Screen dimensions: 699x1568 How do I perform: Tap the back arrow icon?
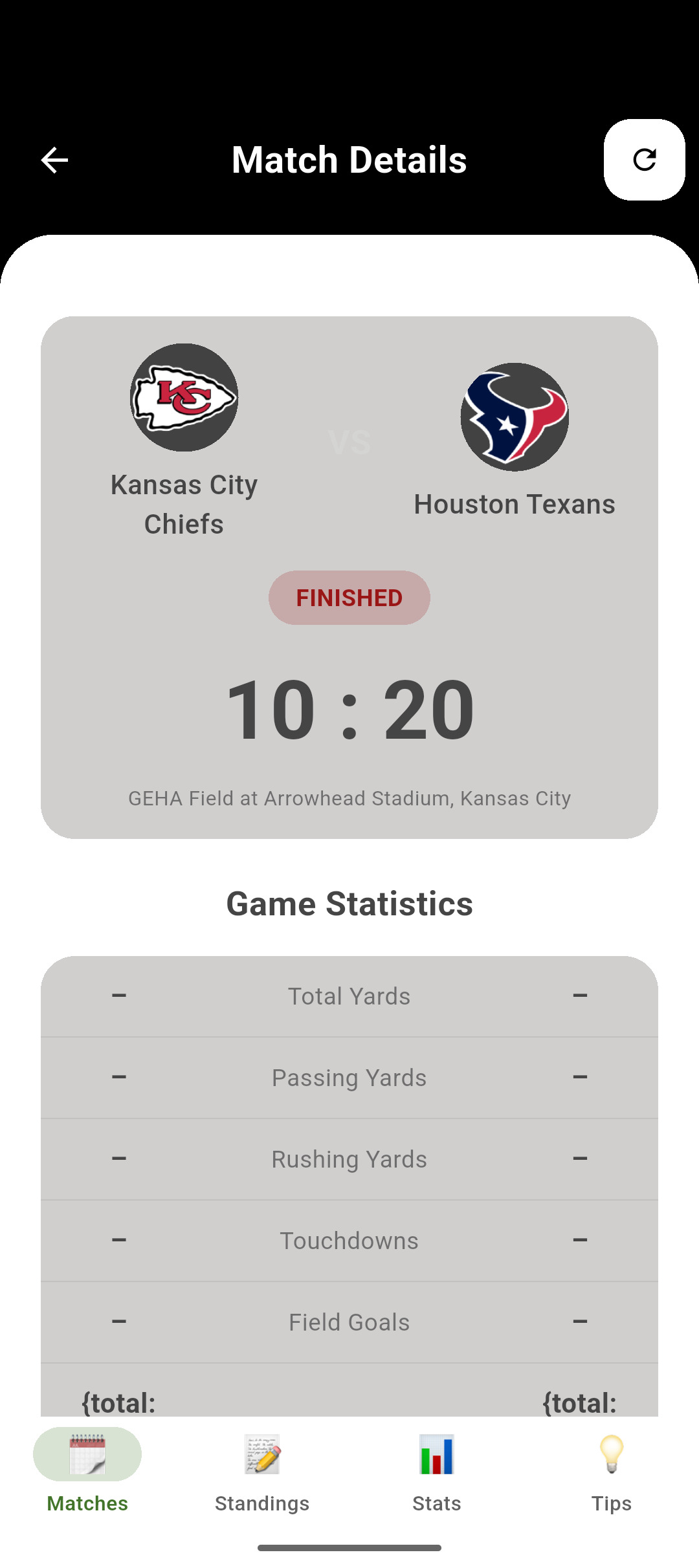(54, 160)
